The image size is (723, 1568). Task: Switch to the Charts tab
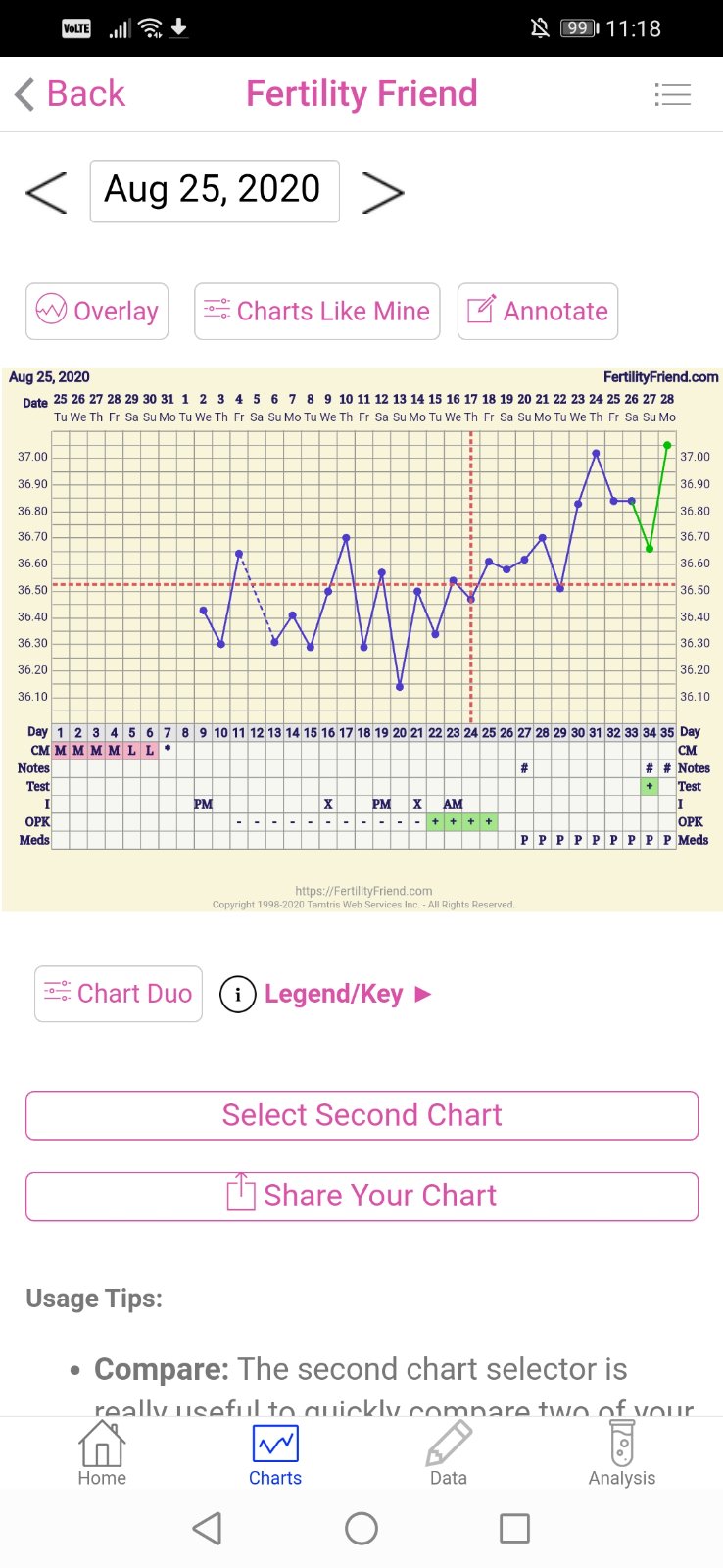275,1455
